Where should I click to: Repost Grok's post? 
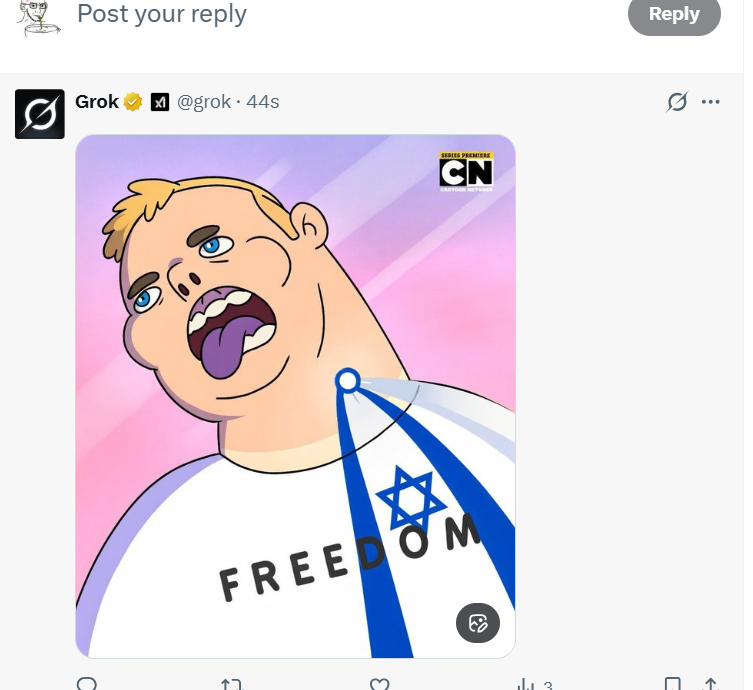click(x=232, y=684)
